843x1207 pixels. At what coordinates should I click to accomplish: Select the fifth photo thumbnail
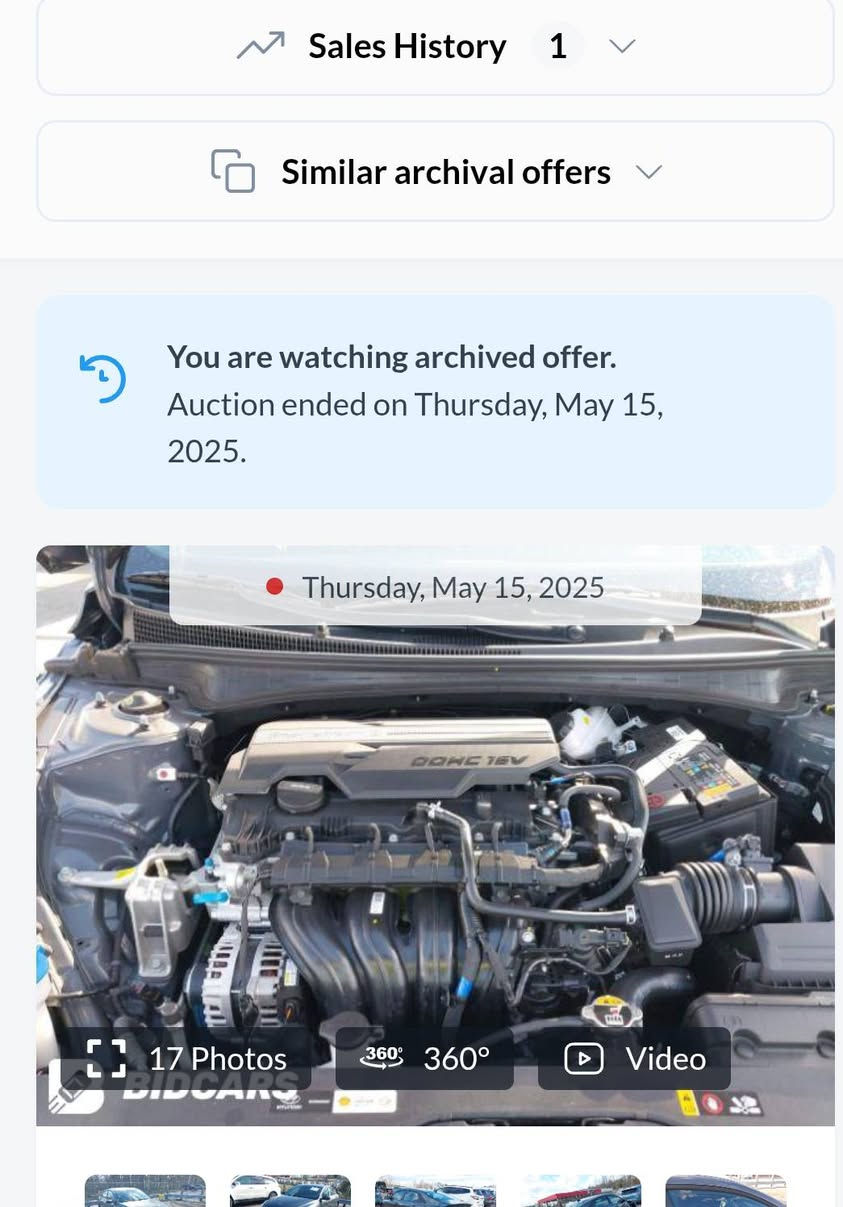tap(726, 1192)
